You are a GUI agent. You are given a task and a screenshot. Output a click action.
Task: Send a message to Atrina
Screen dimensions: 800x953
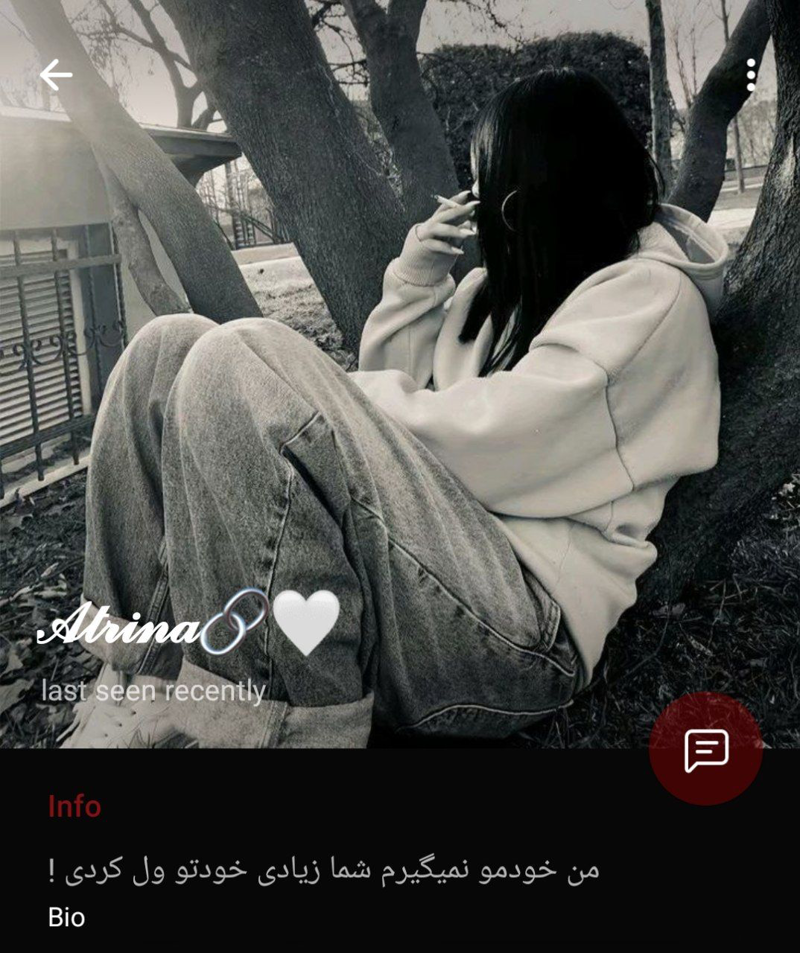pos(706,749)
